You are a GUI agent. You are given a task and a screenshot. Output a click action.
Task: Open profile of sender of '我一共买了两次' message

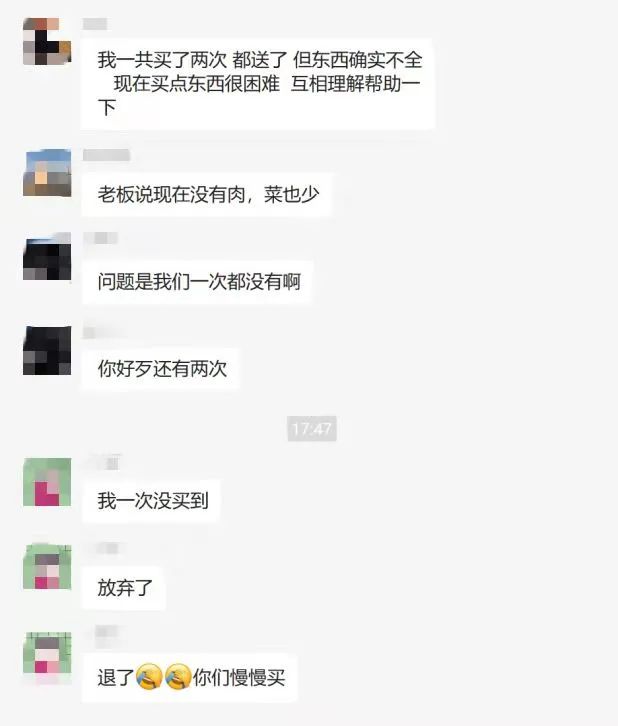click(x=46, y=42)
